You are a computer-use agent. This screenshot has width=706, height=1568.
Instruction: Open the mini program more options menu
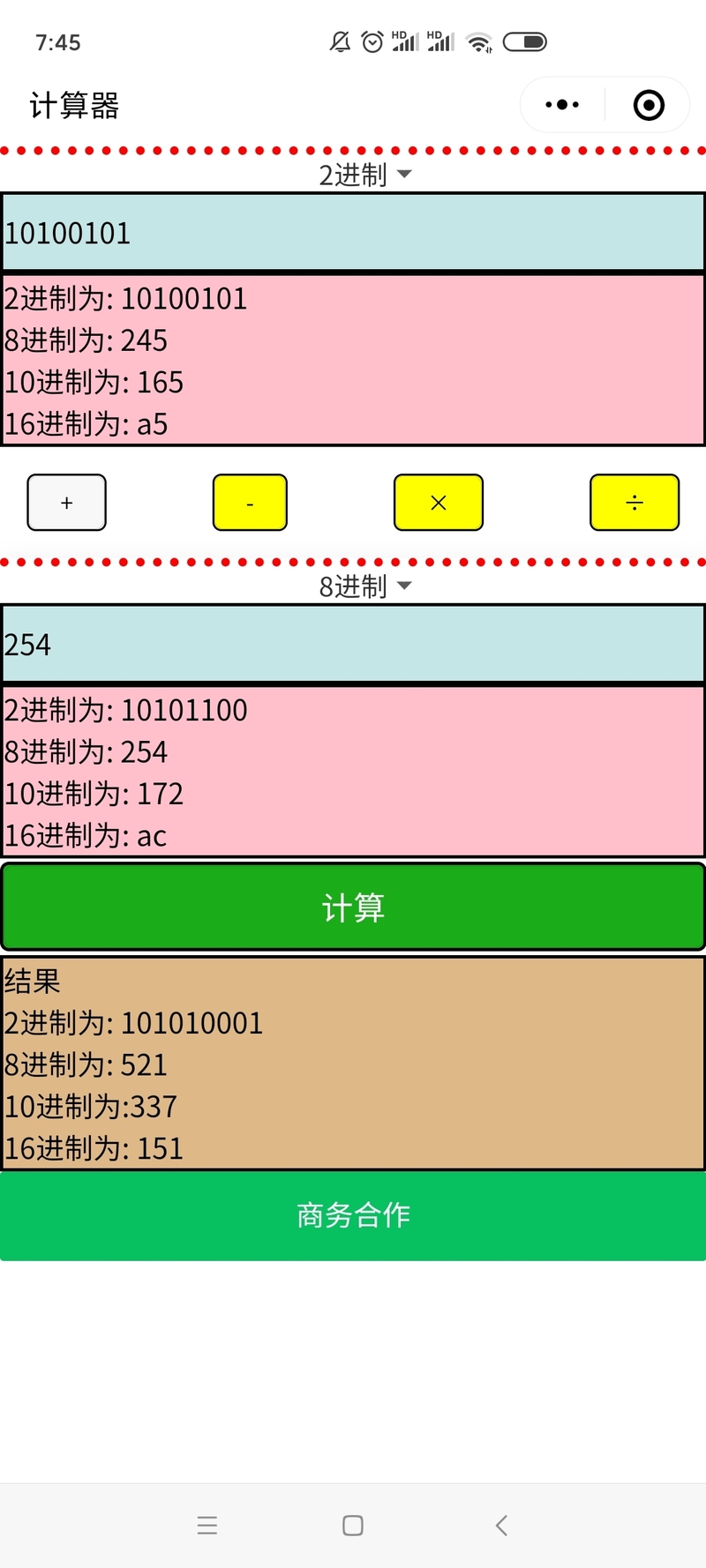(x=562, y=105)
